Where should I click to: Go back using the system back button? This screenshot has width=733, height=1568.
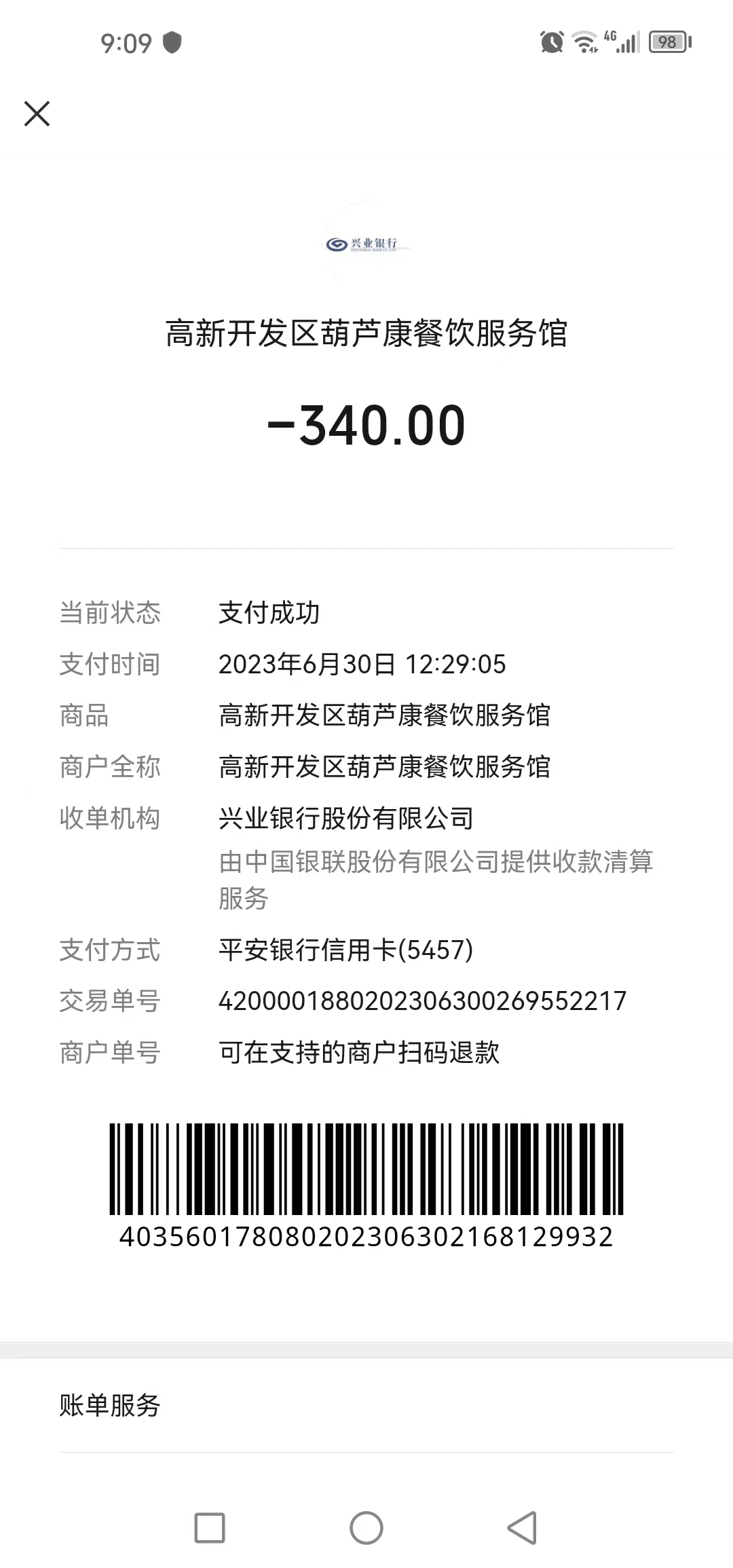[x=522, y=1528]
